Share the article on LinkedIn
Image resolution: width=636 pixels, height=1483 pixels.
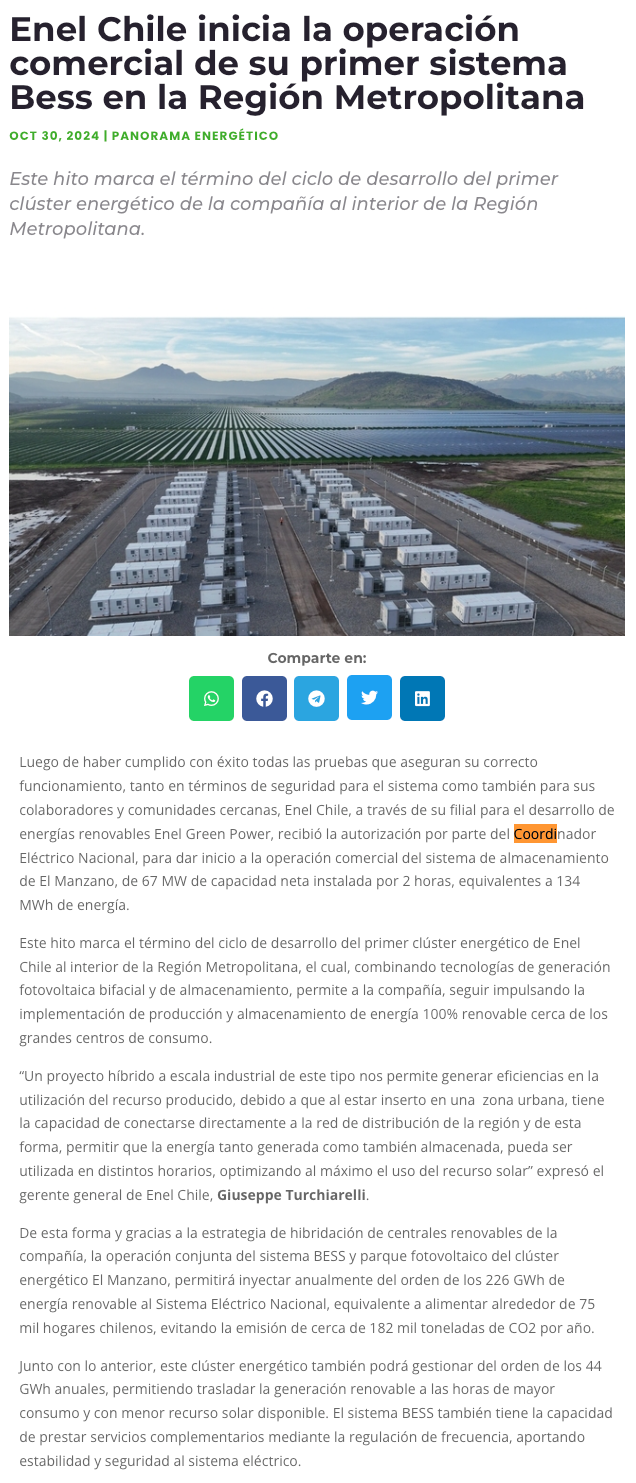pyautogui.click(x=422, y=698)
